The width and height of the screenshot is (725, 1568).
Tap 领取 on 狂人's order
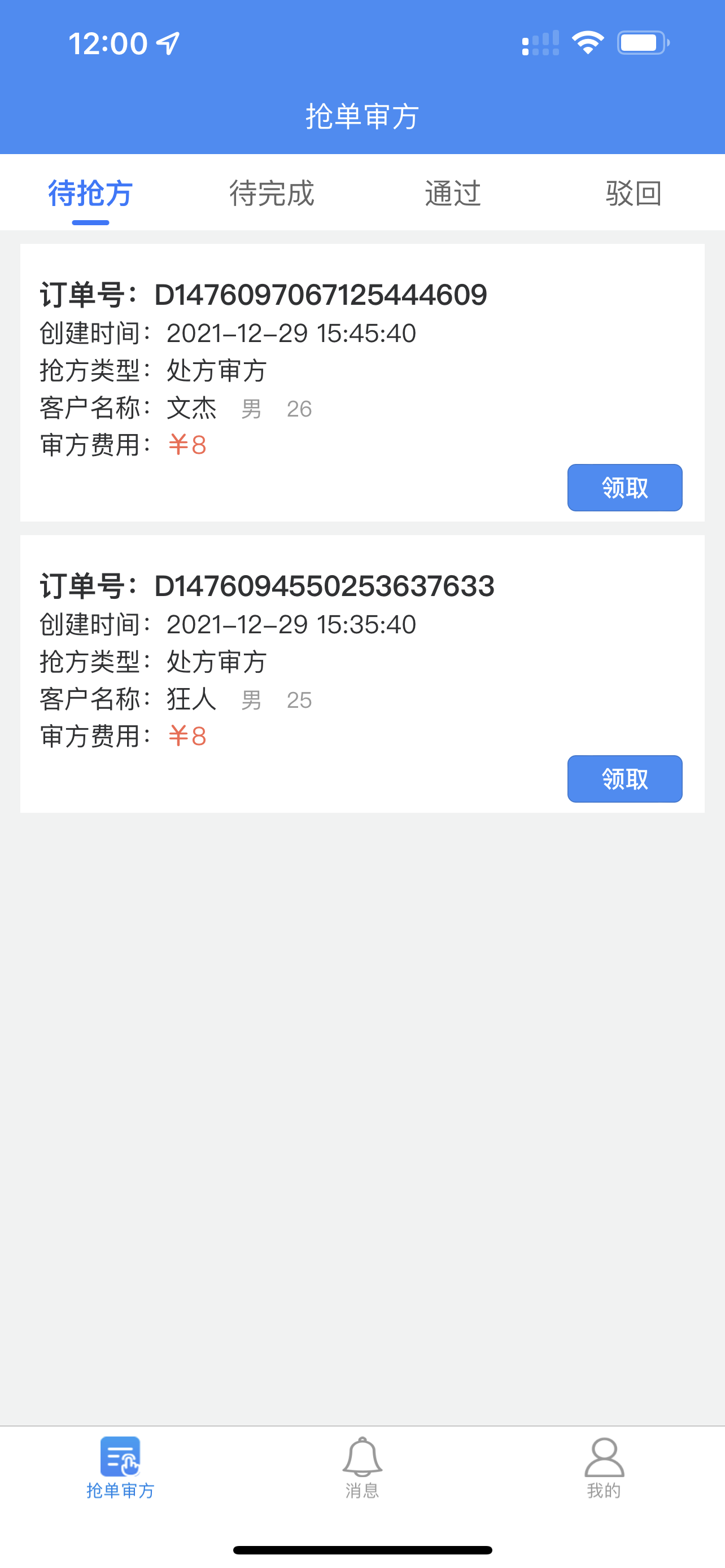(x=624, y=778)
